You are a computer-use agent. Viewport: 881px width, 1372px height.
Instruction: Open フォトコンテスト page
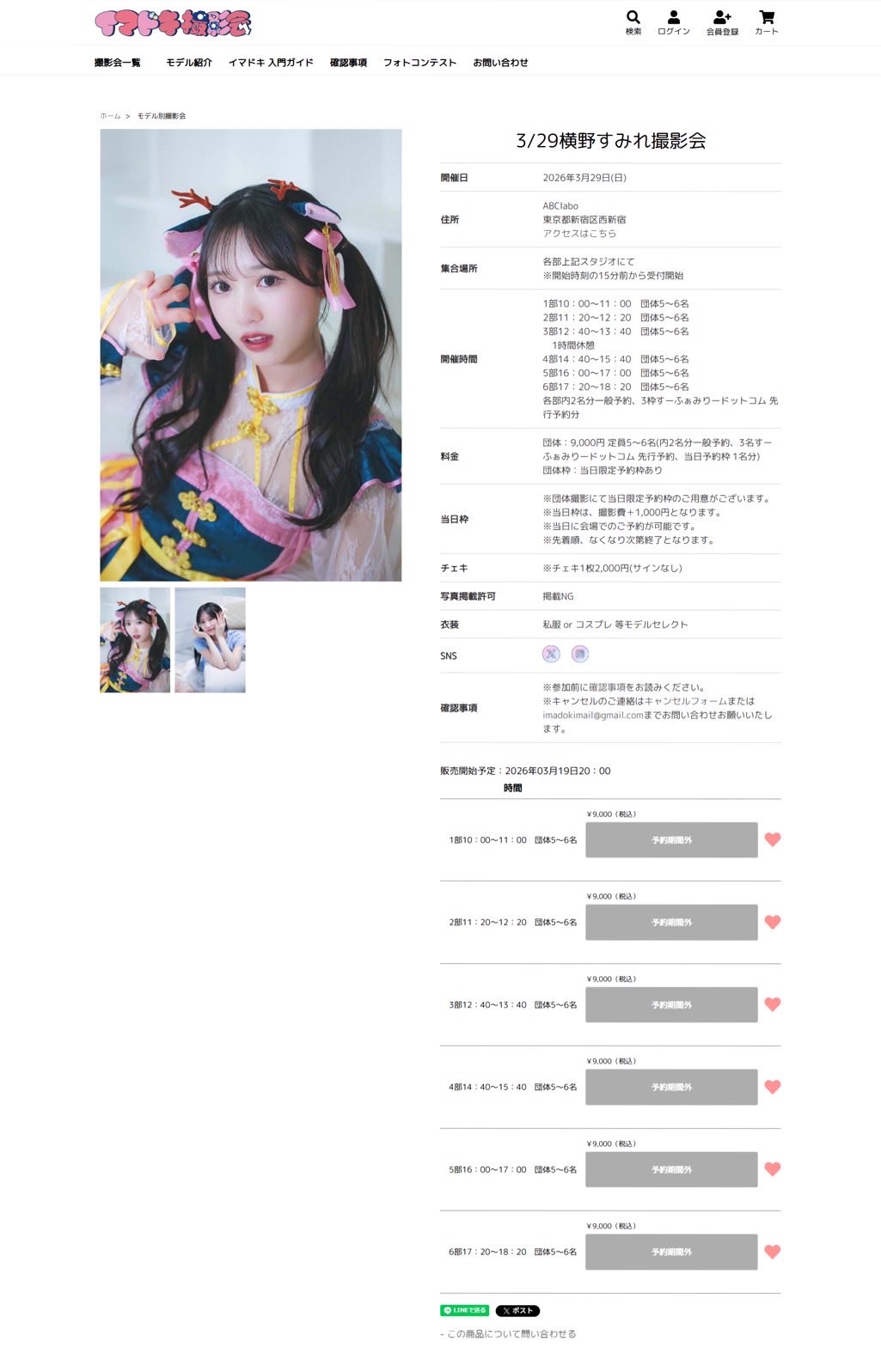(419, 63)
